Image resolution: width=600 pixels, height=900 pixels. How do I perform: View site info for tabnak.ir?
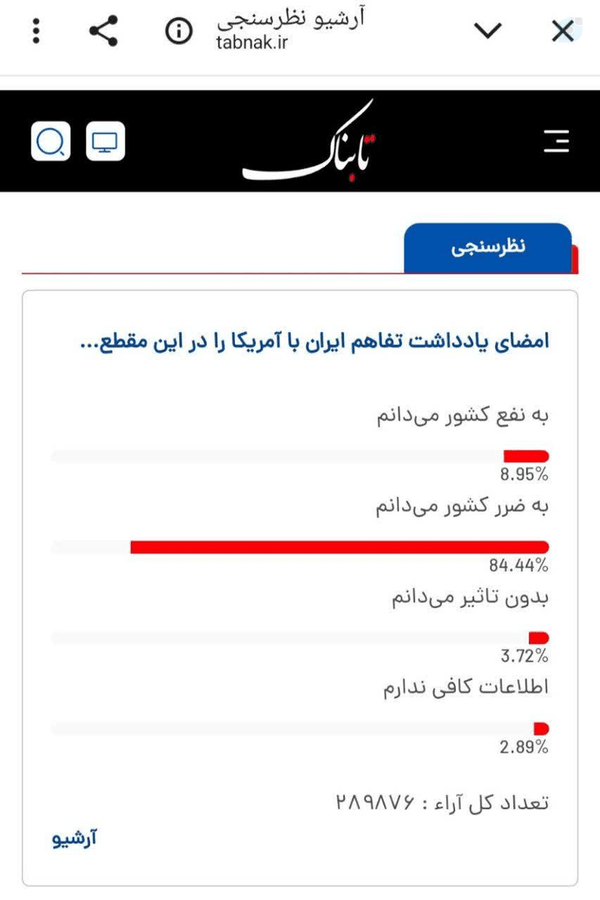tap(179, 31)
